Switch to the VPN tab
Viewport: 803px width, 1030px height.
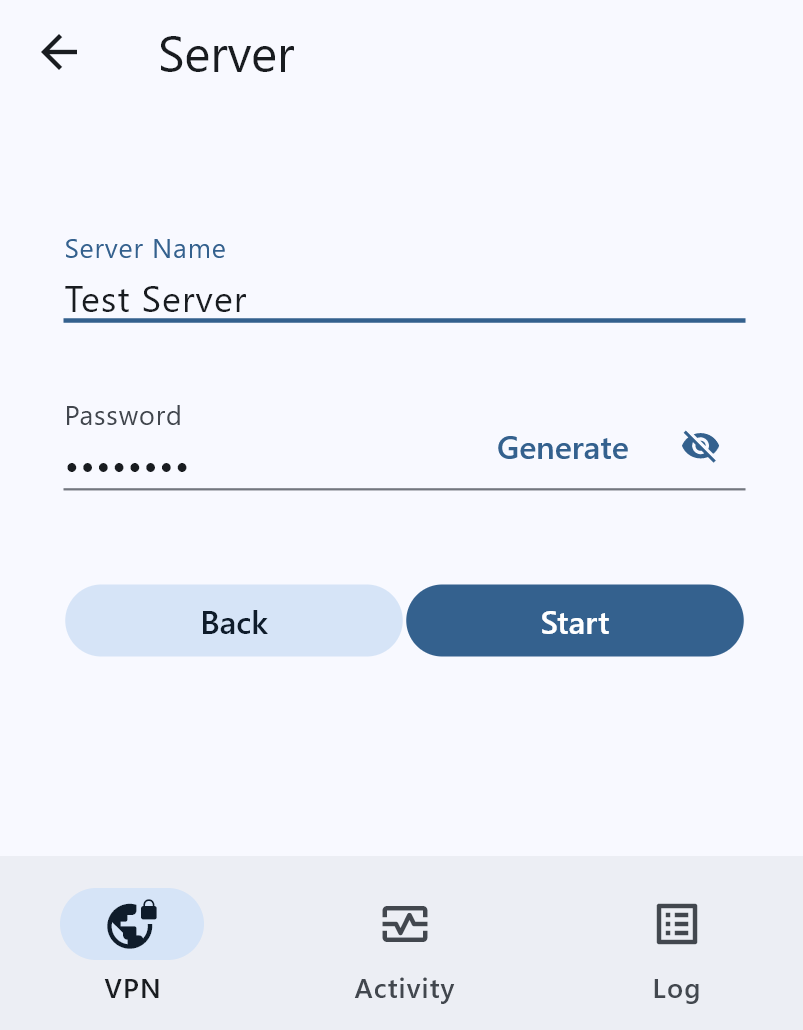tap(132, 945)
